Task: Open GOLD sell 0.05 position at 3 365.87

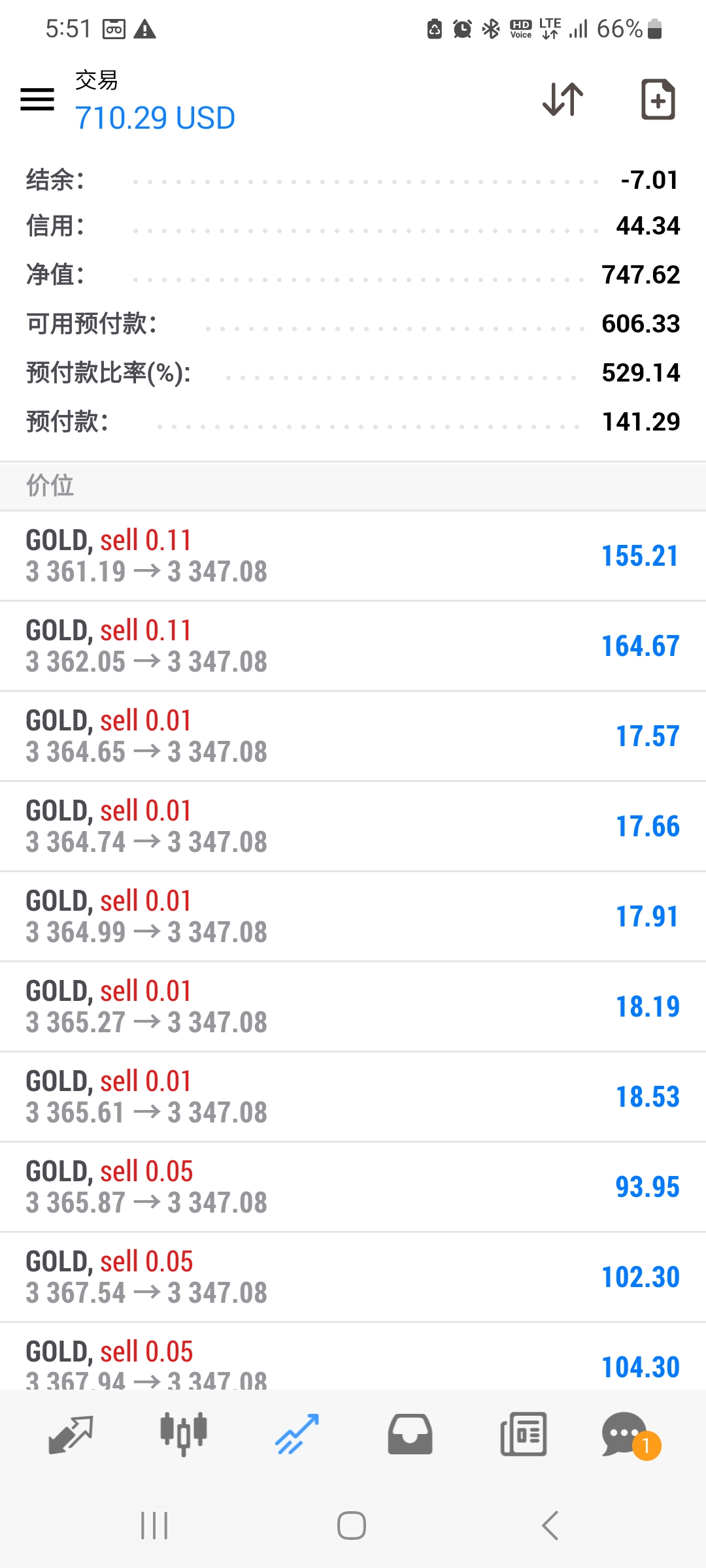Action: coord(353,1187)
